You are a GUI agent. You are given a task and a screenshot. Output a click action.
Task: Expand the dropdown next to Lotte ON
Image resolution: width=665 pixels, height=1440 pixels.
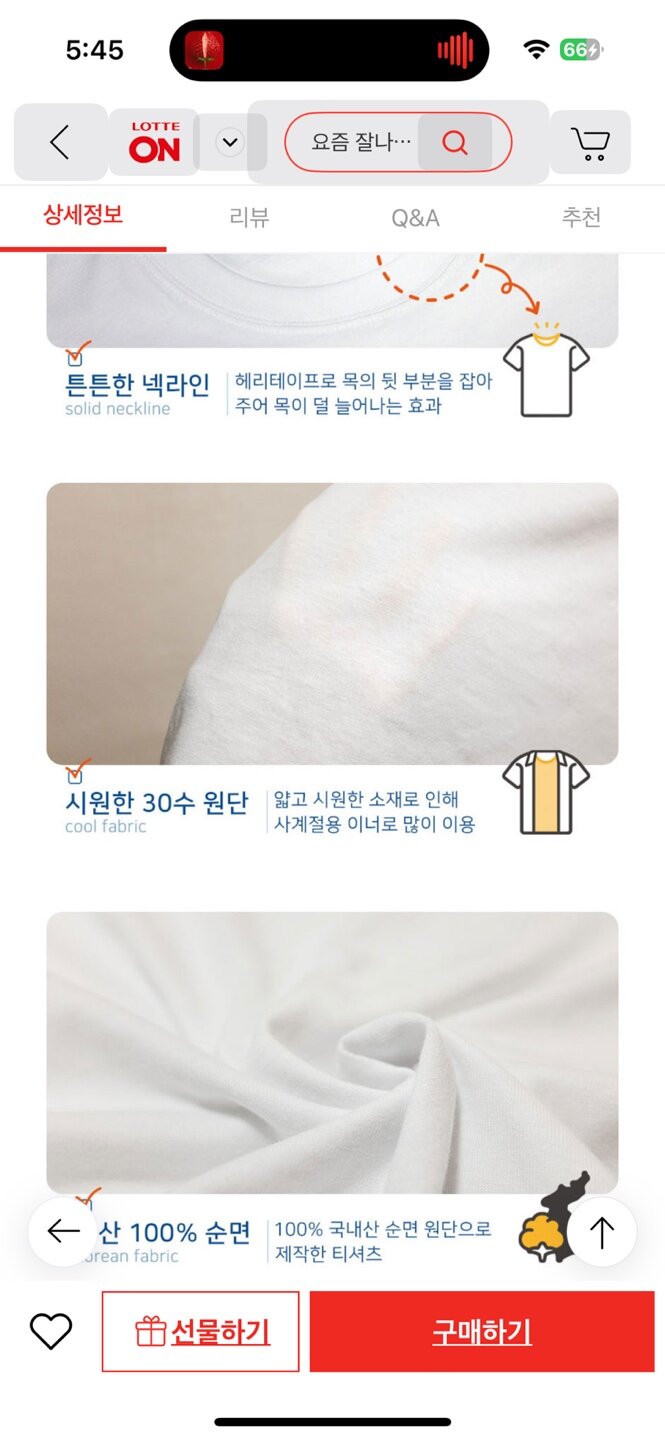point(230,142)
